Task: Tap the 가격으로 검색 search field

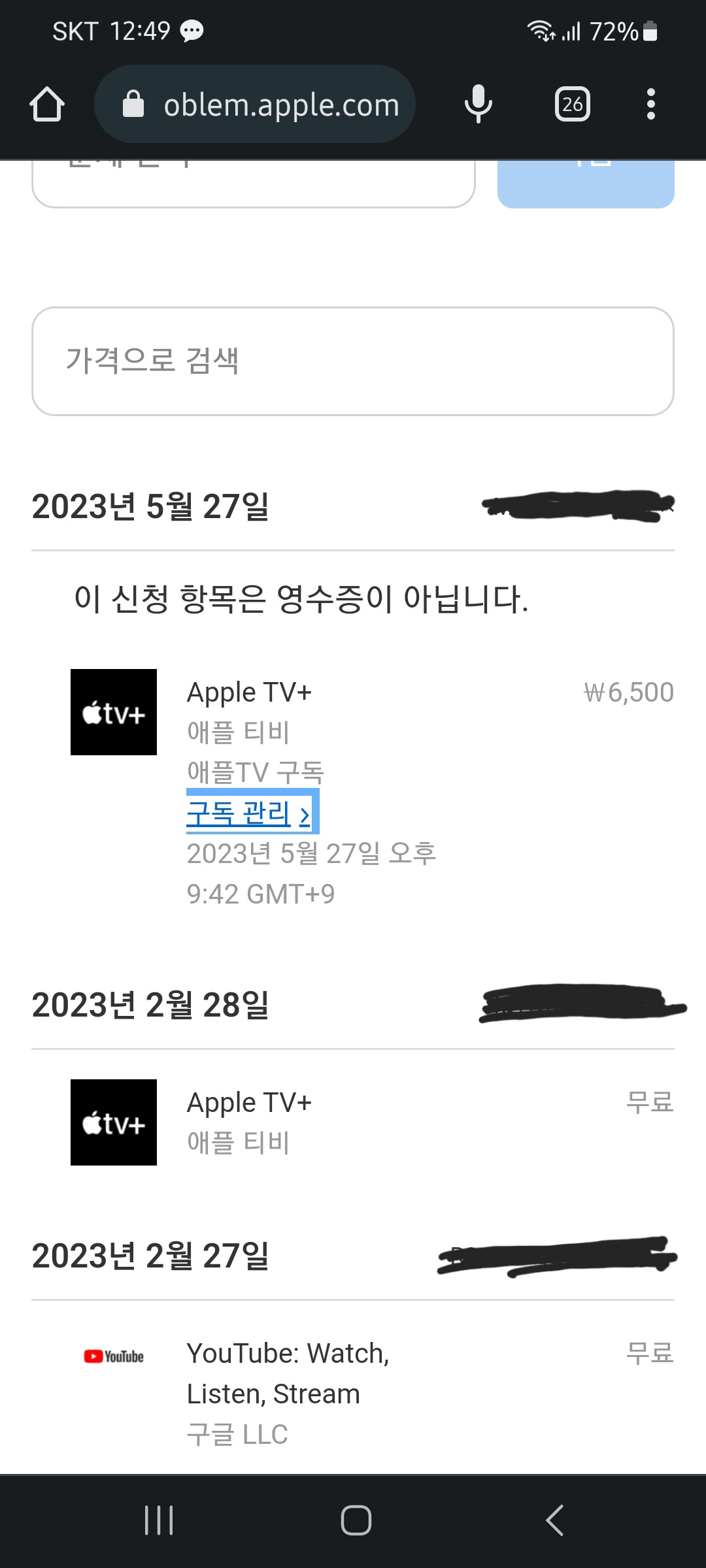Action: tap(353, 361)
